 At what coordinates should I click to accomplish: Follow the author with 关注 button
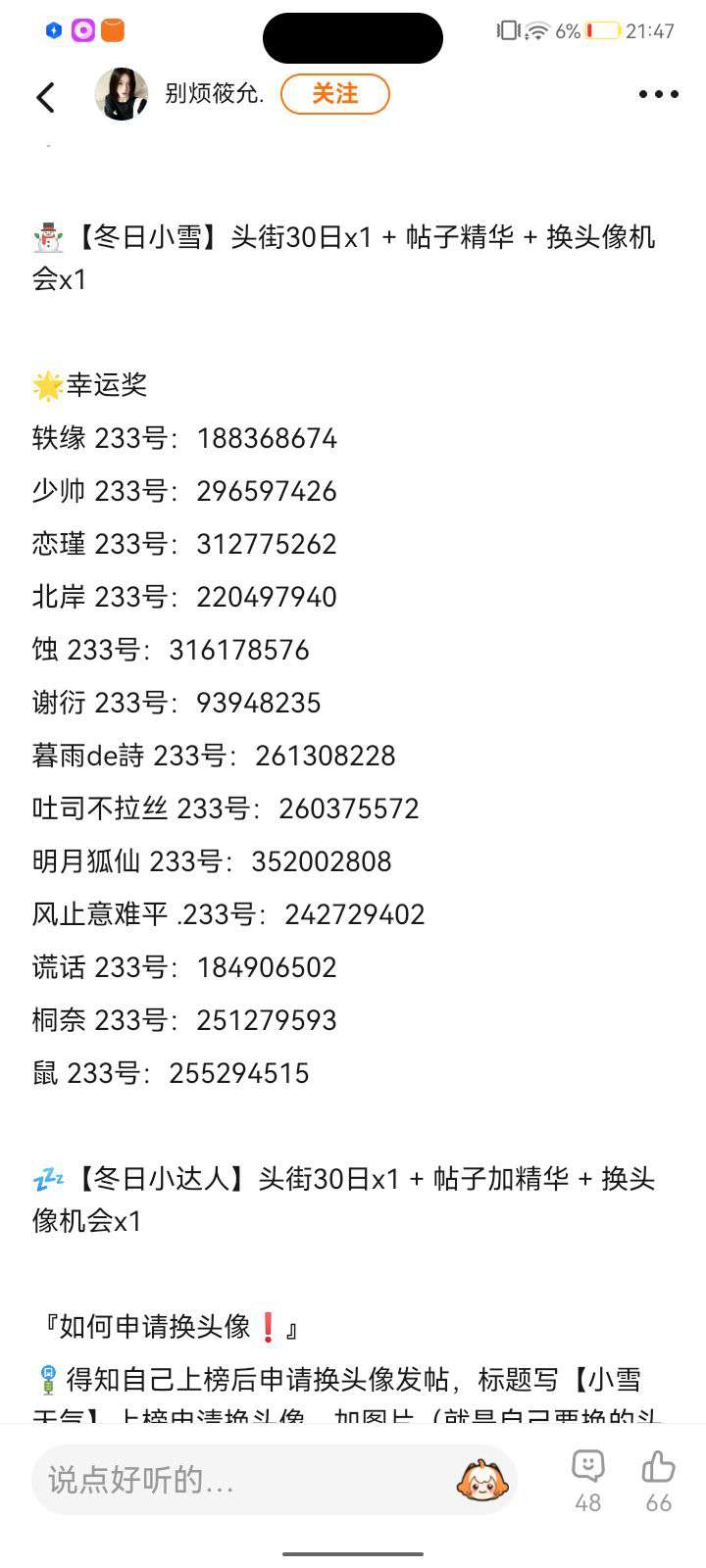point(335,94)
